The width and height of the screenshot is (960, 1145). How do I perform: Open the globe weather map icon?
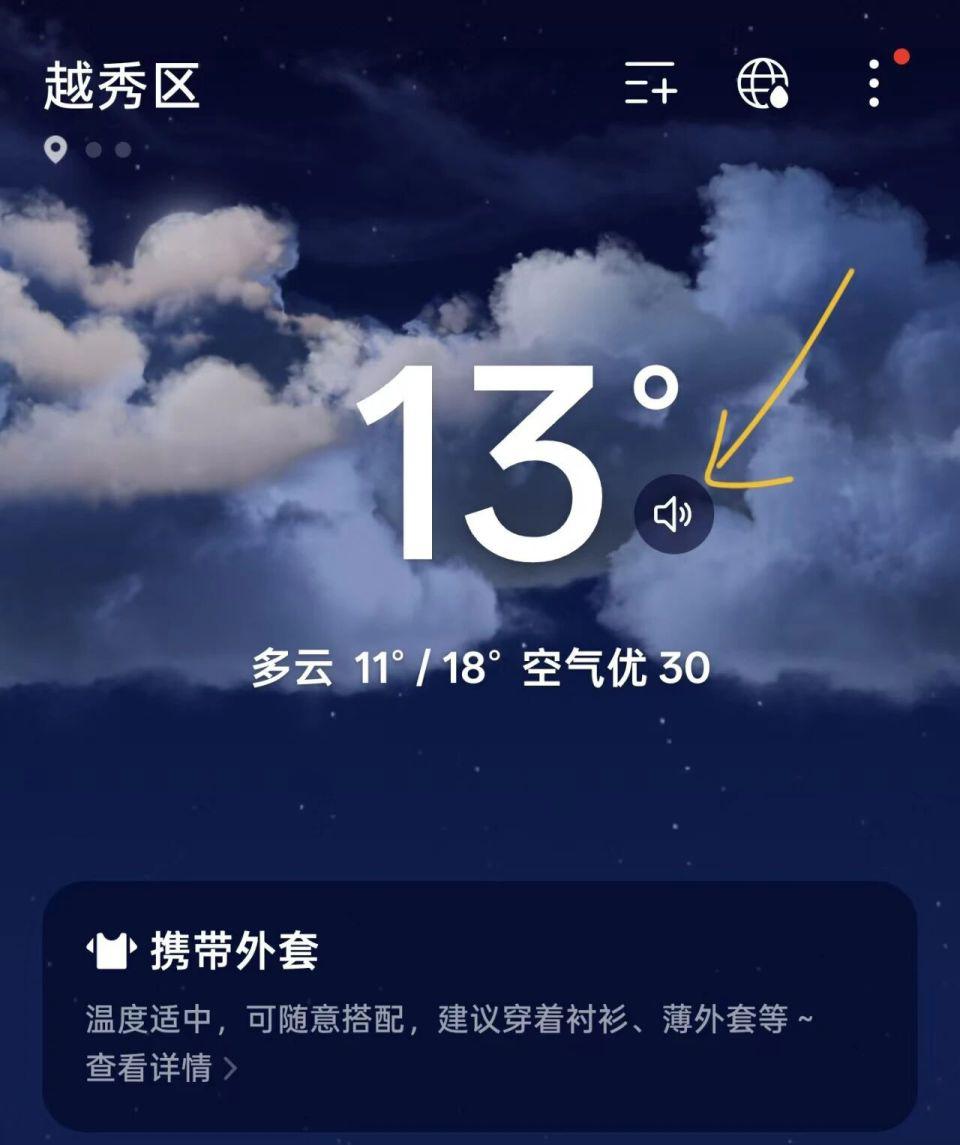click(763, 83)
